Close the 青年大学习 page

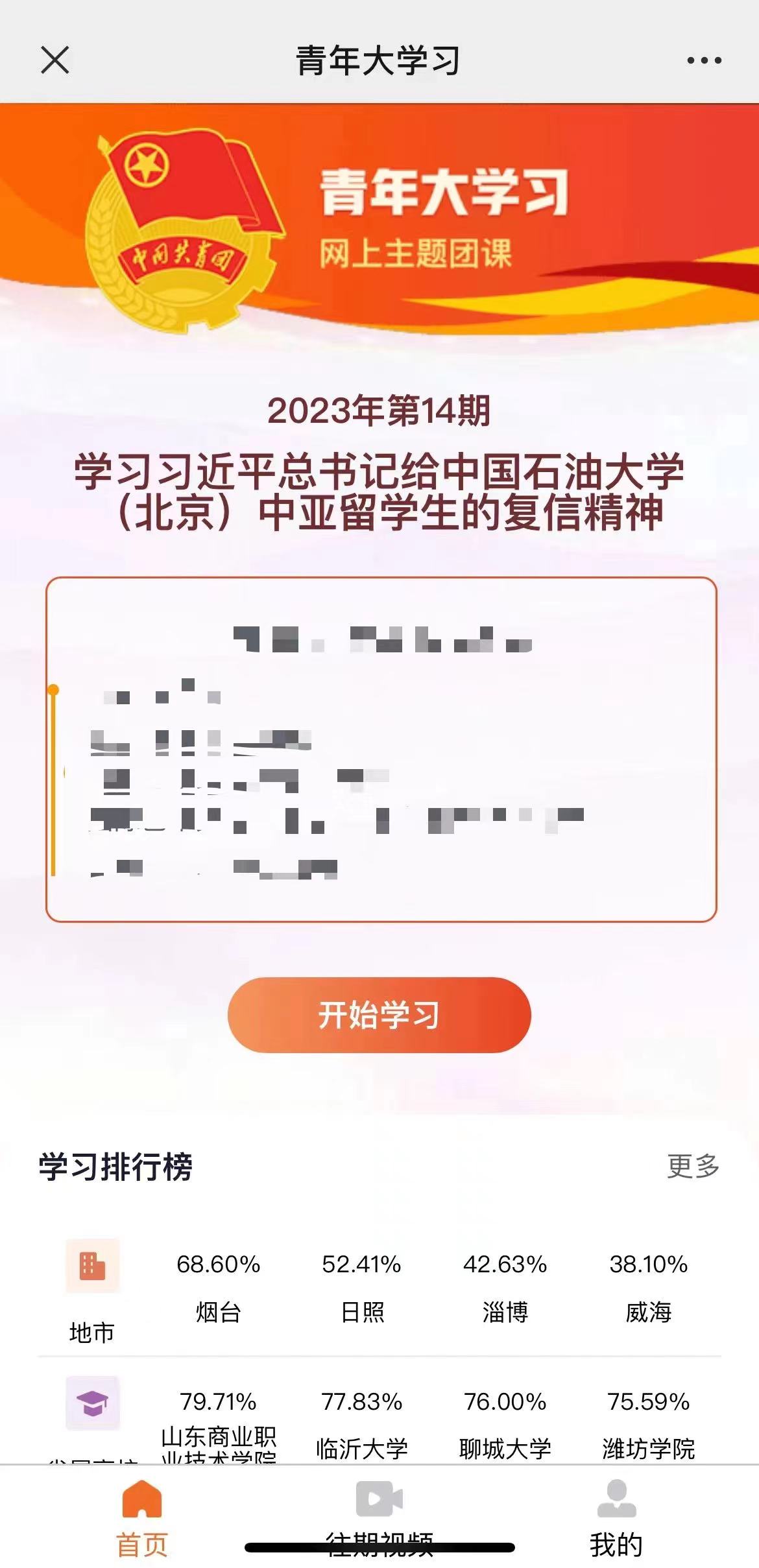54,60
